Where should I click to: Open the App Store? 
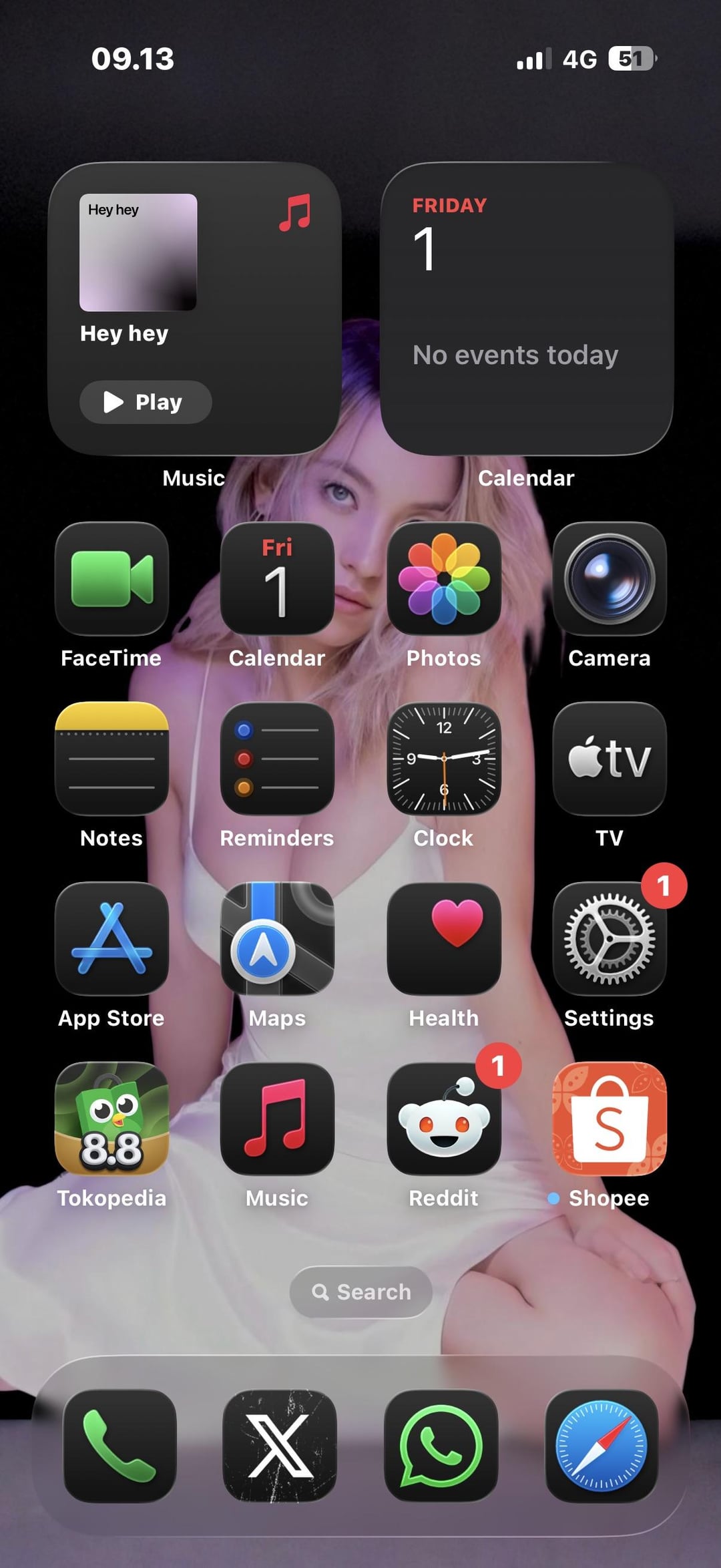pyautogui.click(x=111, y=939)
